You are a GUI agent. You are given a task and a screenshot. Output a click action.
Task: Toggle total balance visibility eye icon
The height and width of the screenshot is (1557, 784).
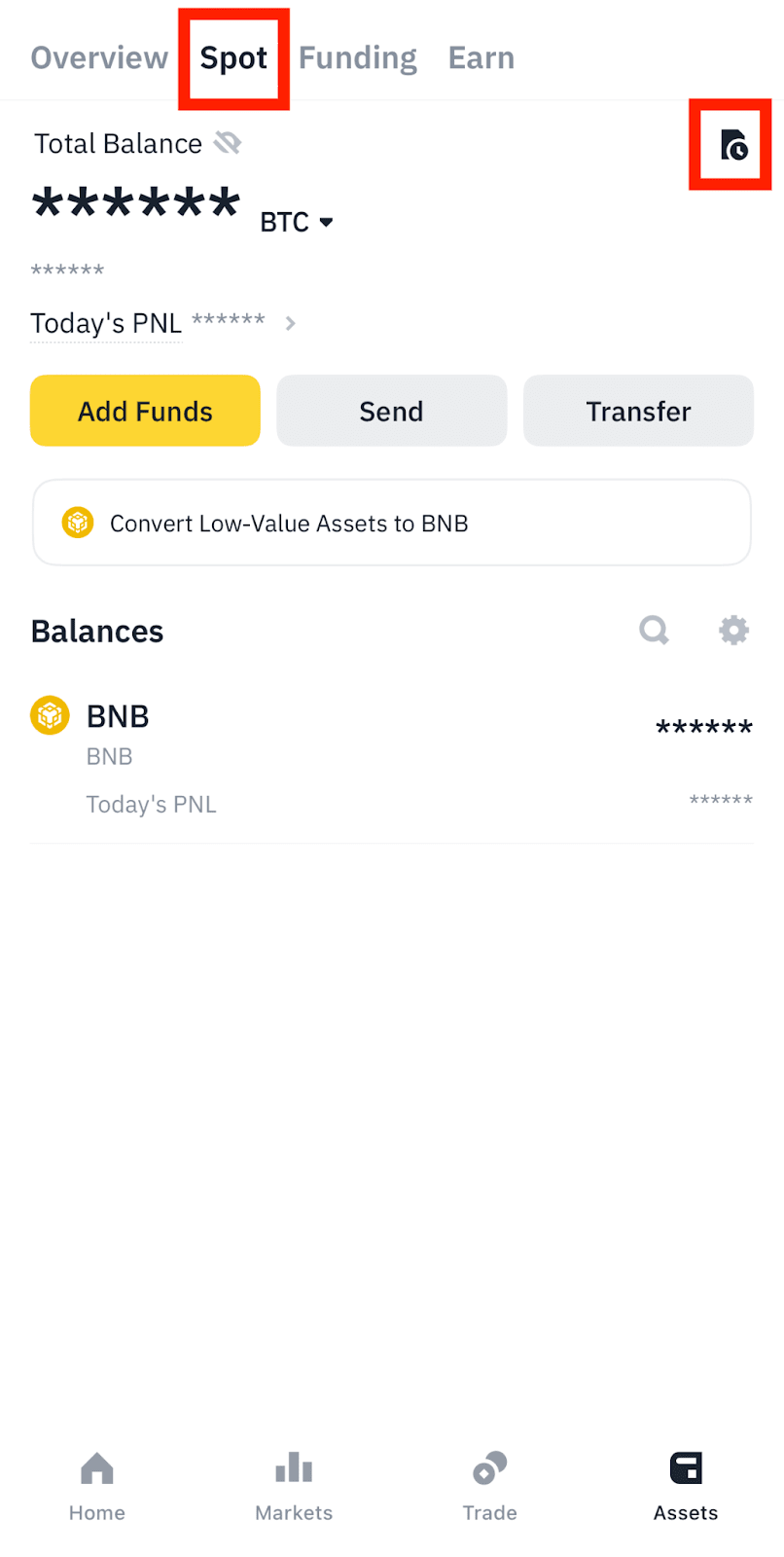coord(228,144)
